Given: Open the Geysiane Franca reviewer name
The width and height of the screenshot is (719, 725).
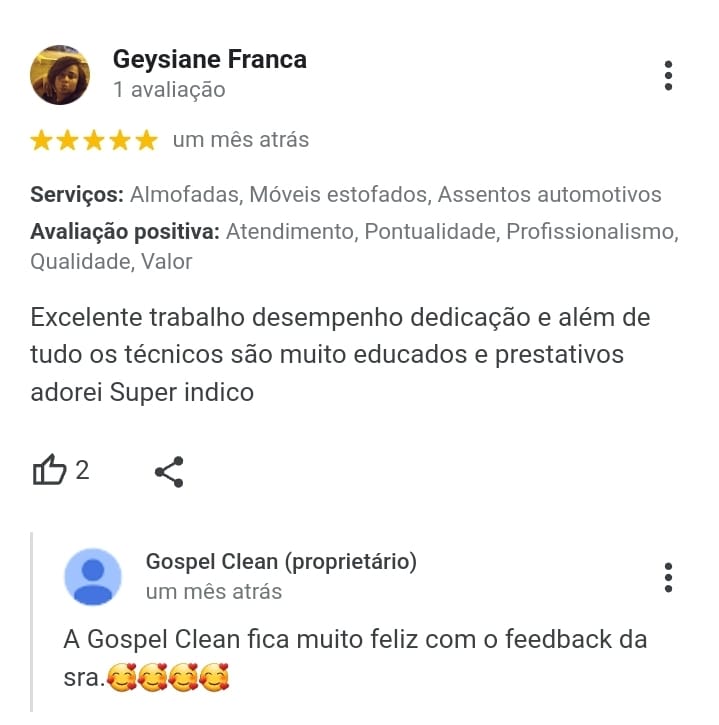Looking at the screenshot, I should click(209, 59).
